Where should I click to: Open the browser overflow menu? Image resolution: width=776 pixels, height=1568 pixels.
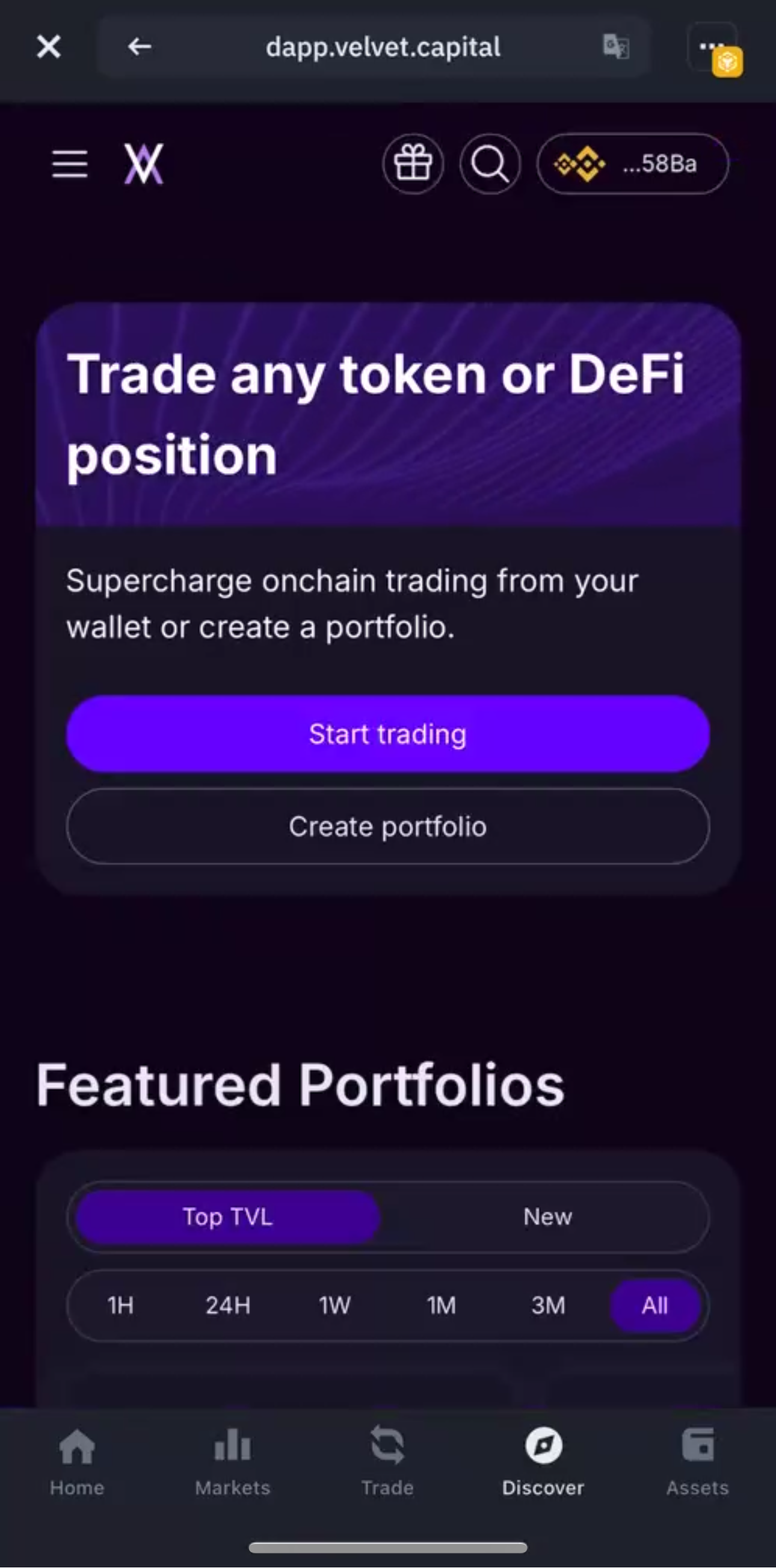pyautogui.click(x=712, y=46)
